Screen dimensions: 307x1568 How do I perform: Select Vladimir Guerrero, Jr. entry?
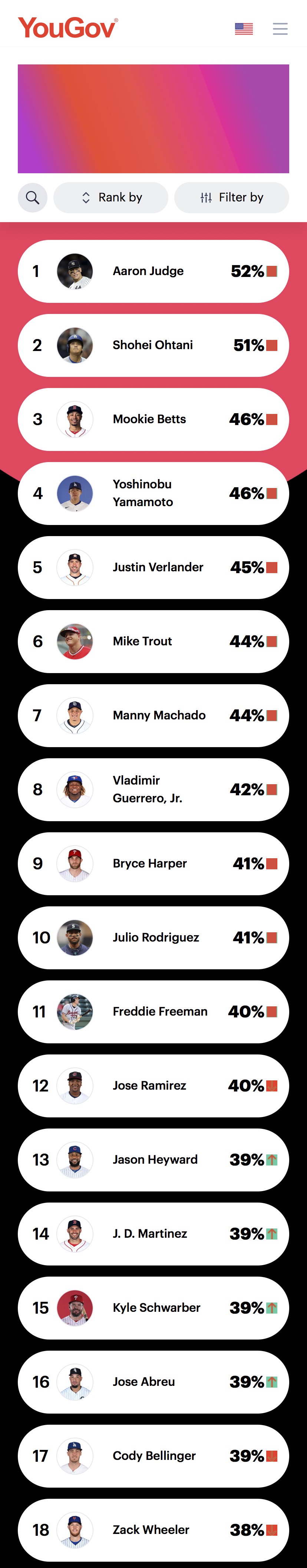(x=153, y=789)
